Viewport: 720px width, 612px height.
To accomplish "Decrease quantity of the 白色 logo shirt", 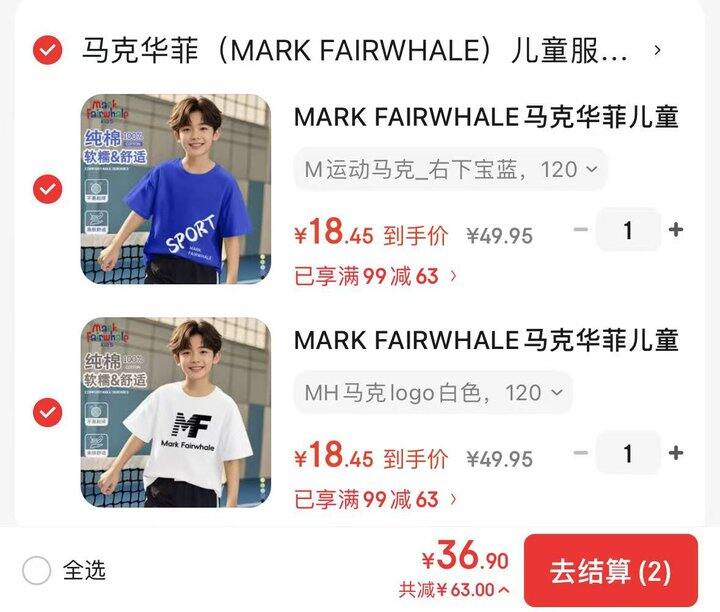I will pyautogui.click(x=581, y=453).
